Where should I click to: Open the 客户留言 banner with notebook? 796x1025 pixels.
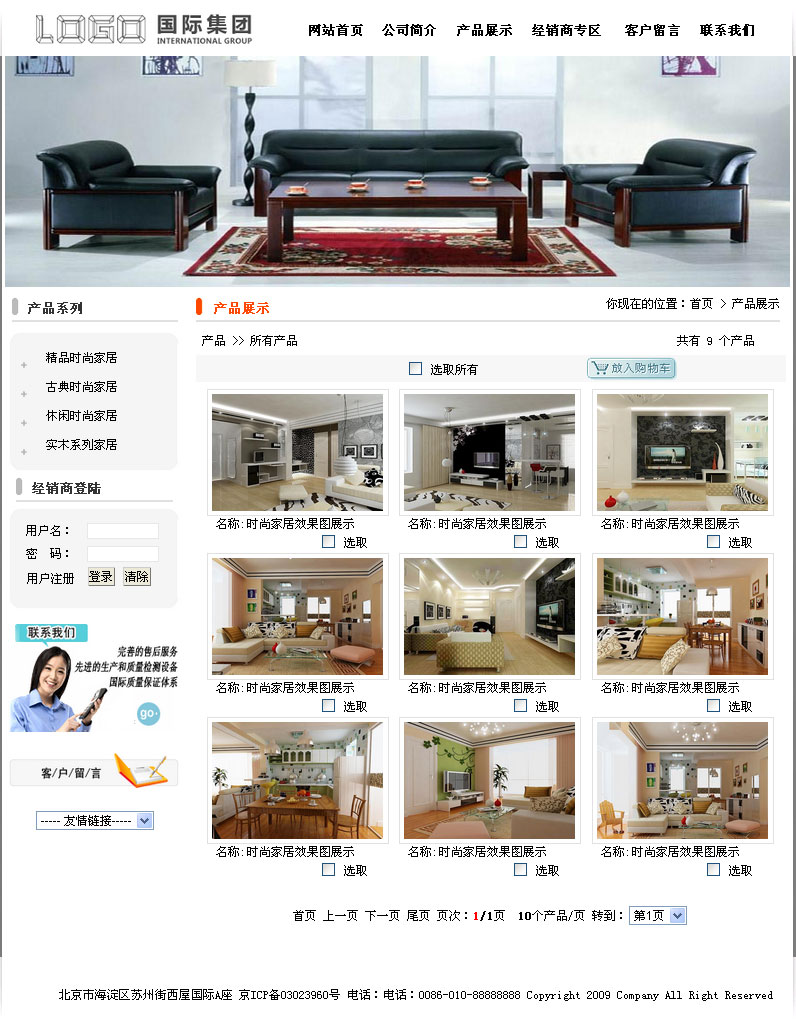click(94, 772)
